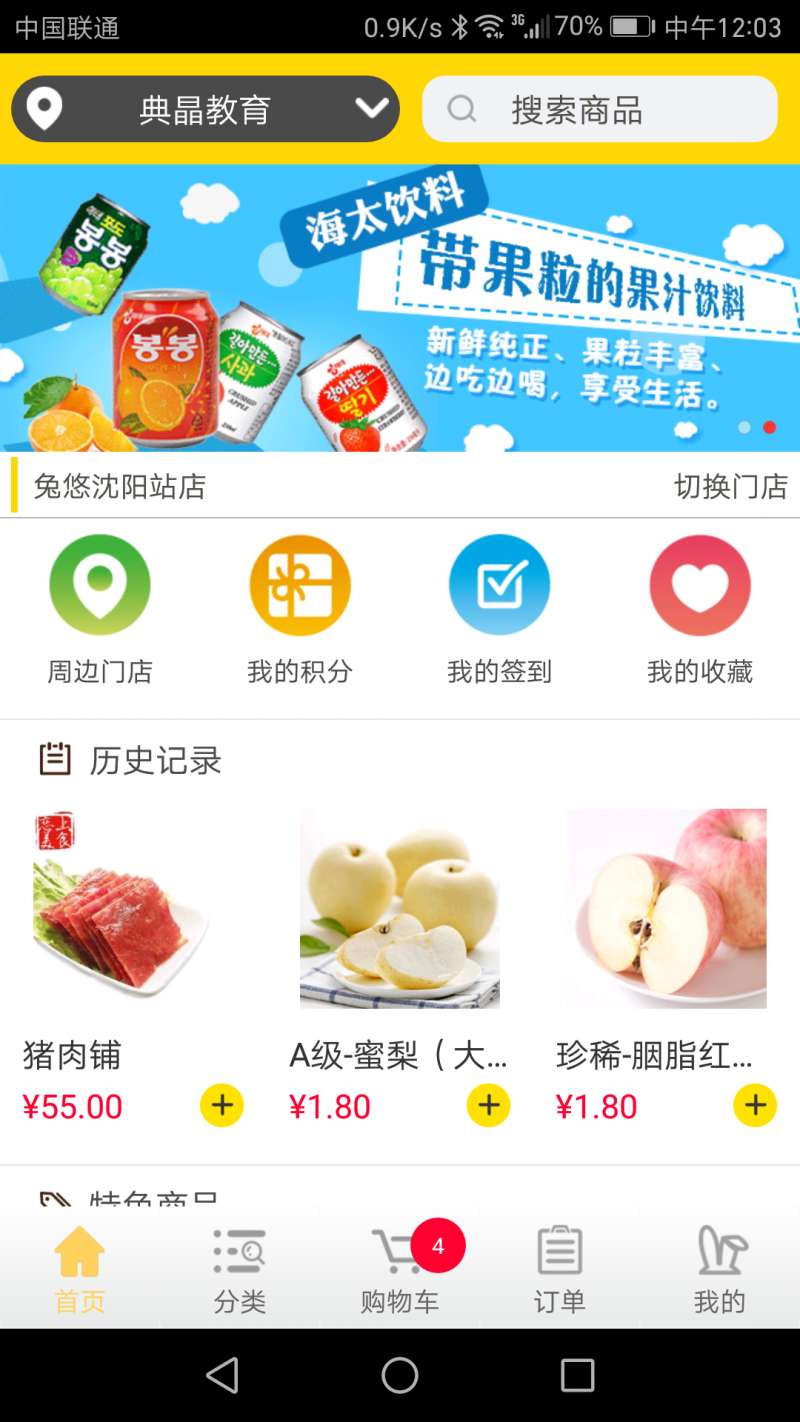
Task: Add A级-蜜梨 to the cart
Action: click(x=489, y=1105)
